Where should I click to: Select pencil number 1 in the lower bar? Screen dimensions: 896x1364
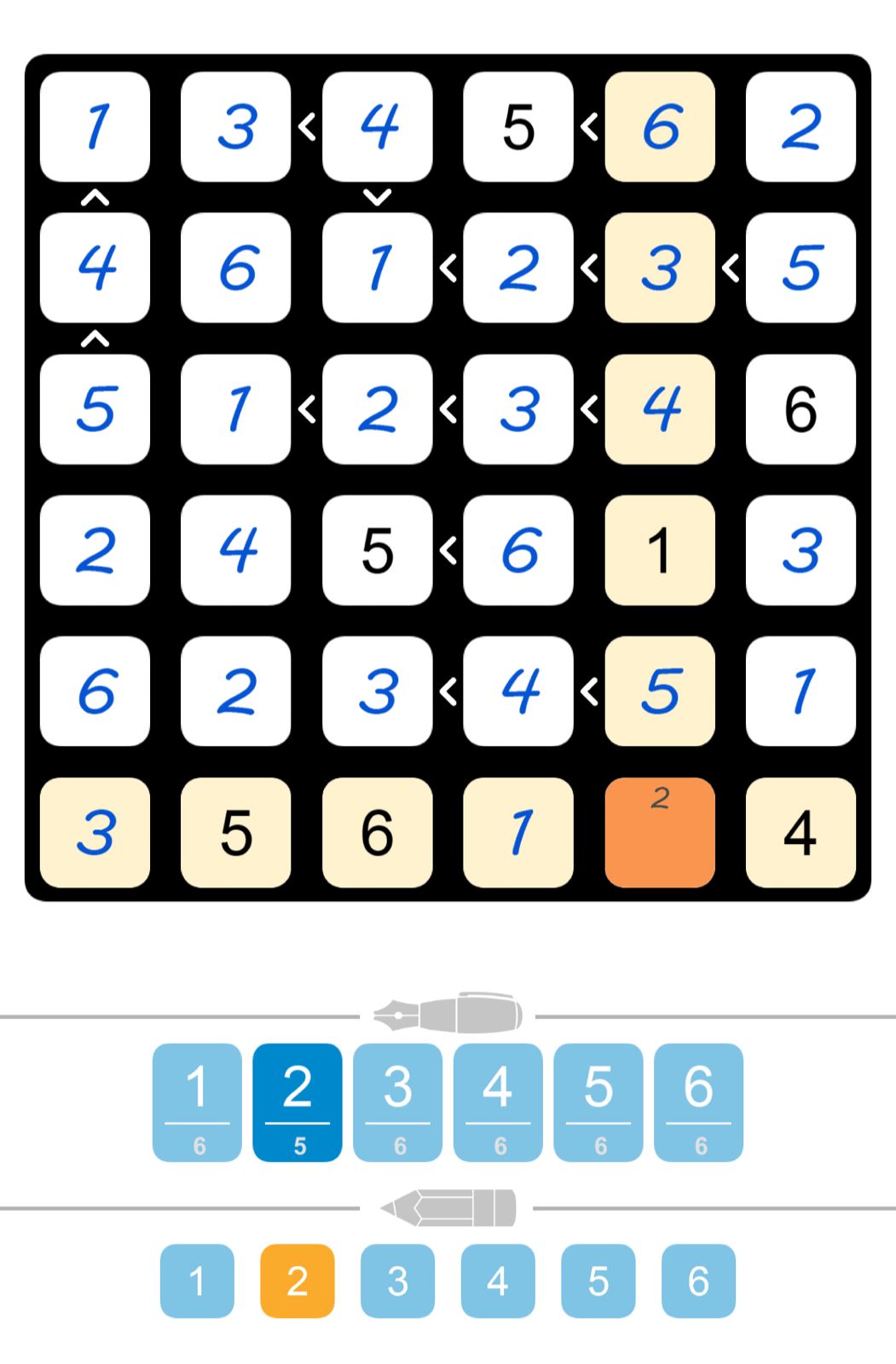pos(196,1279)
